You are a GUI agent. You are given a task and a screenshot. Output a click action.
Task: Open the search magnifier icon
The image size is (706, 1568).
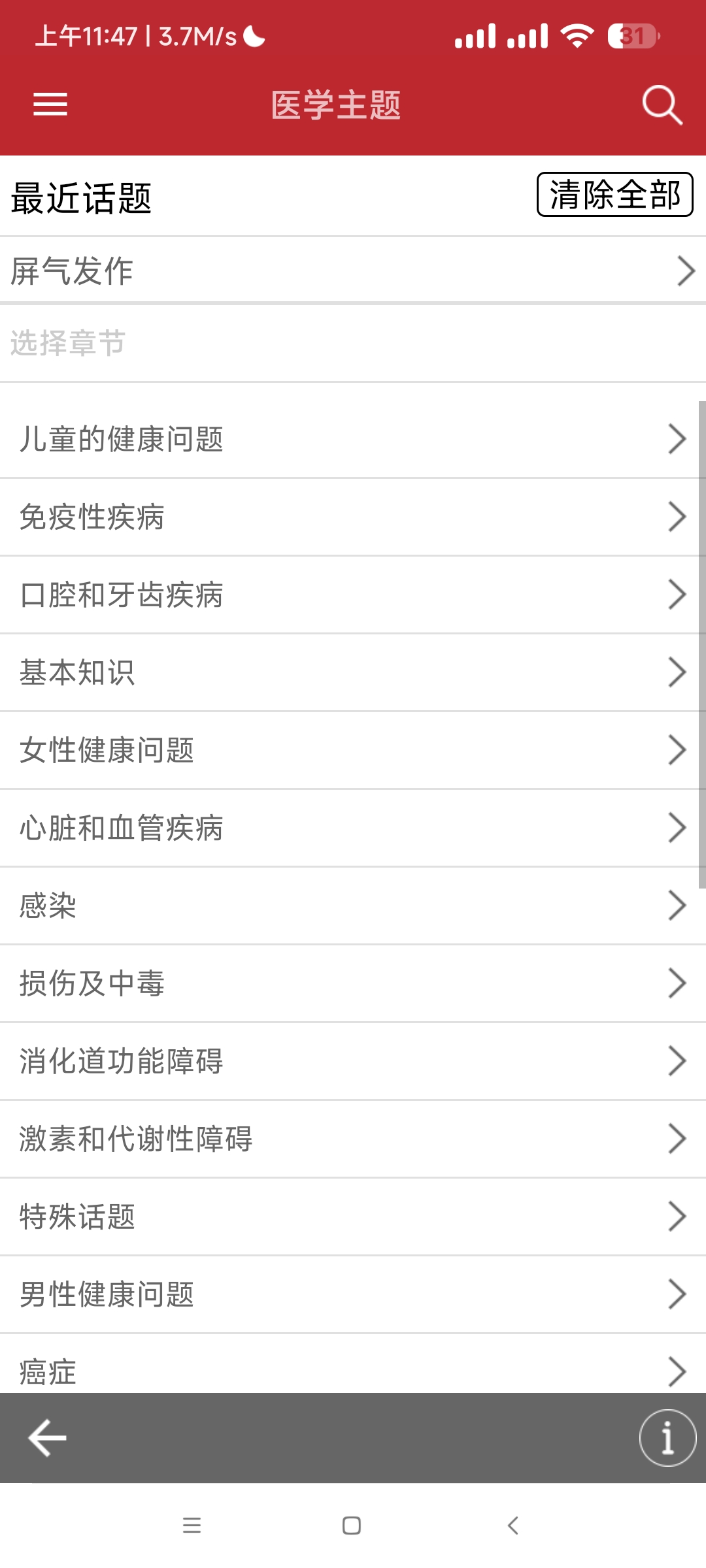tap(662, 105)
